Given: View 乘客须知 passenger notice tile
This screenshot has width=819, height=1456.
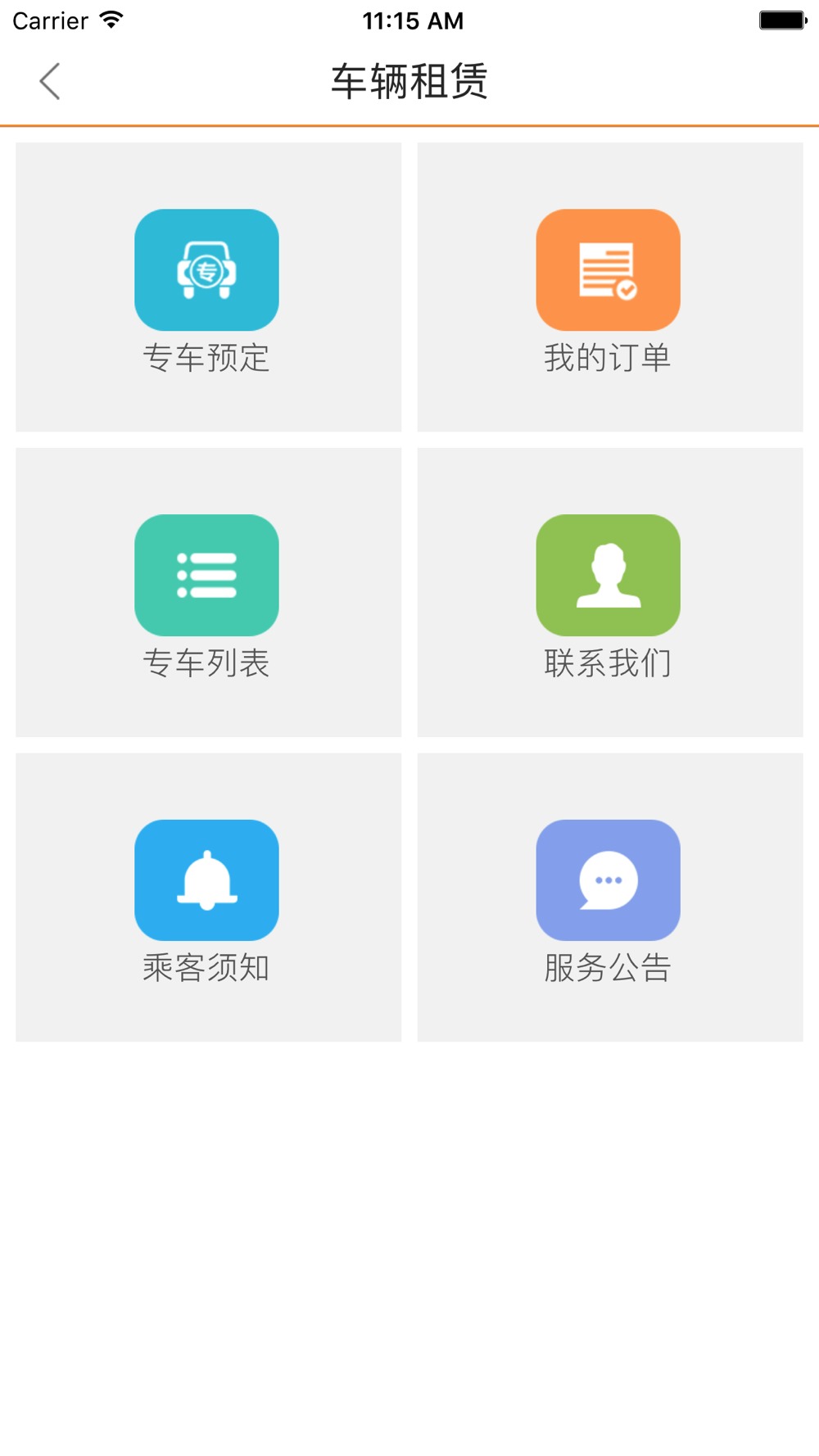Looking at the screenshot, I should tap(208, 898).
